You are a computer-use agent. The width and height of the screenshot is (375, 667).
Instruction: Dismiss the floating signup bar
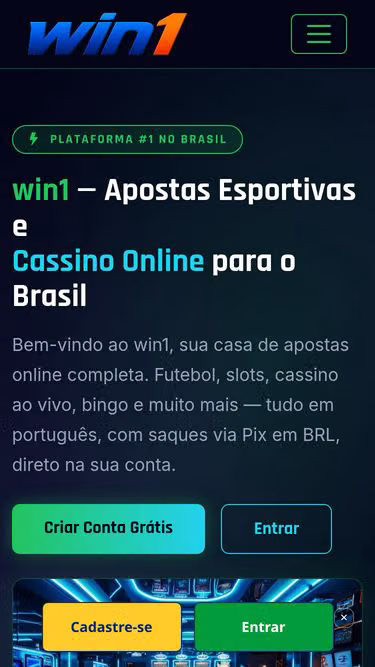[x=344, y=617]
